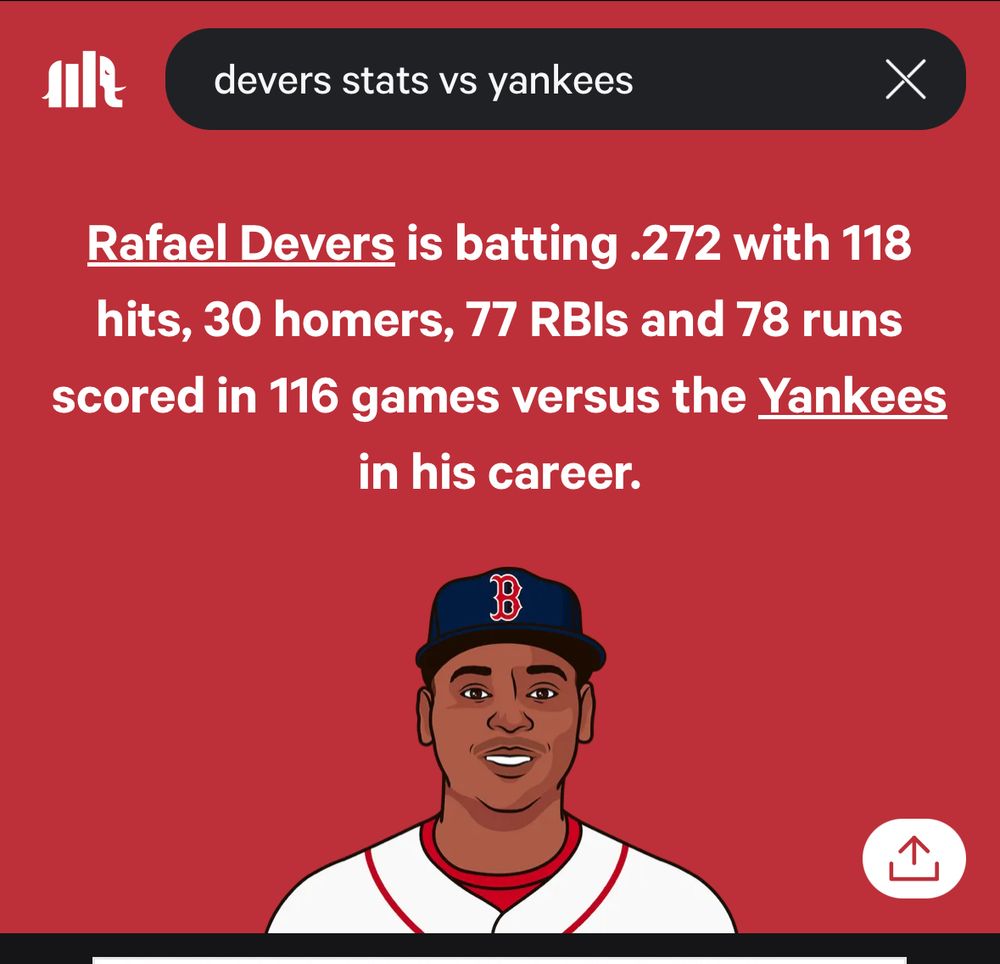Clear the search query with the X
1000x964 pixels.
pyautogui.click(x=905, y=80)
